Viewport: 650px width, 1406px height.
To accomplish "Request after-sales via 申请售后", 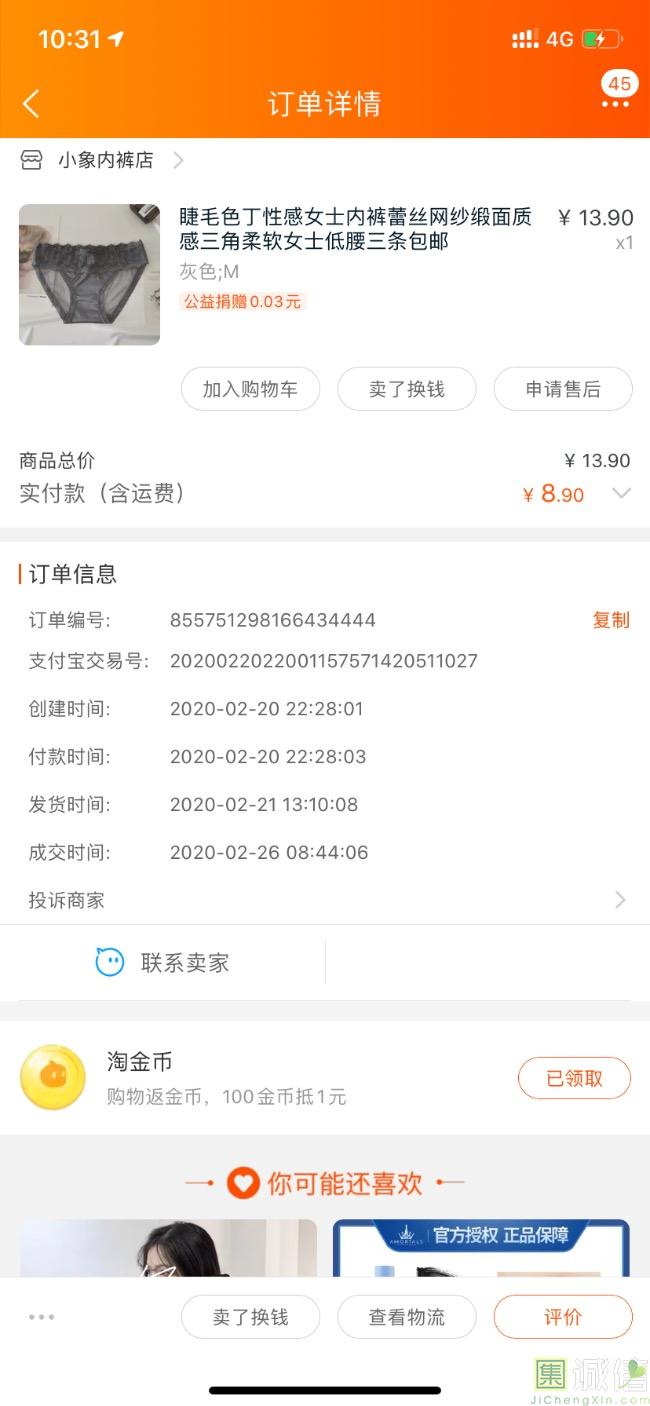I will click(563, 389).
